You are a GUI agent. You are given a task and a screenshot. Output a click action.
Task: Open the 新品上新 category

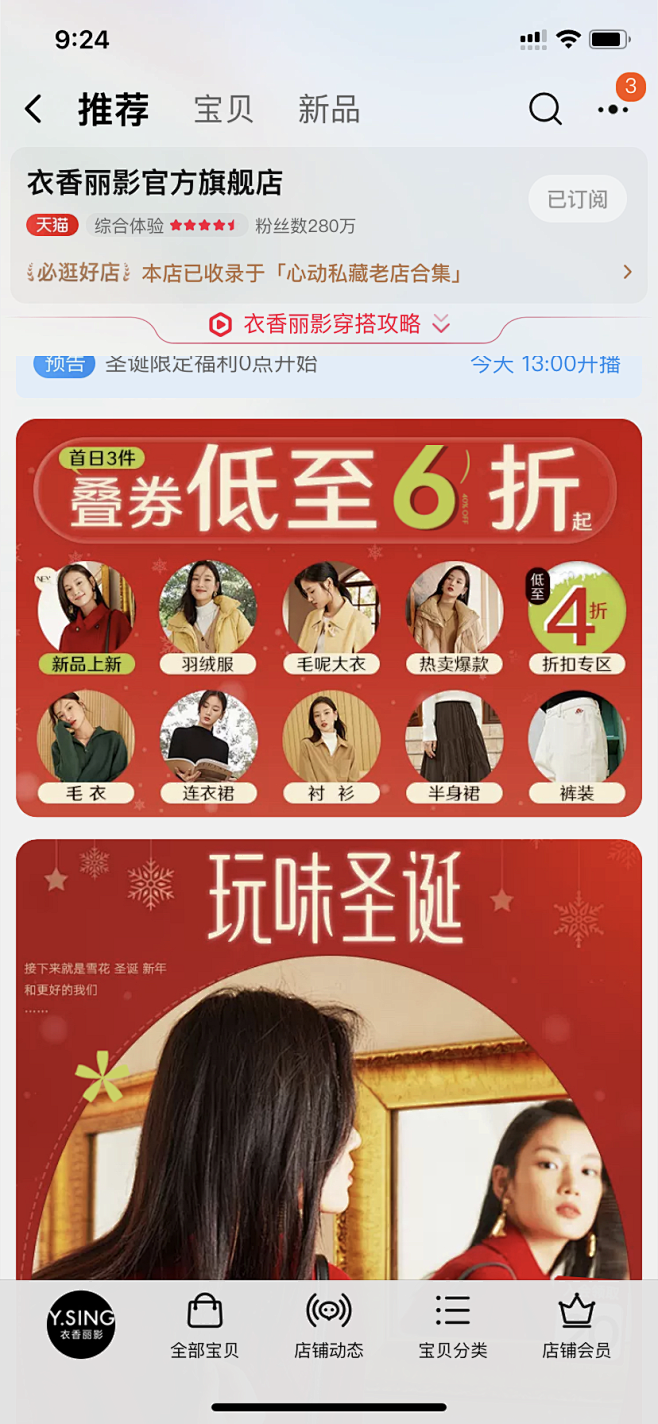[x=86, y=618]
